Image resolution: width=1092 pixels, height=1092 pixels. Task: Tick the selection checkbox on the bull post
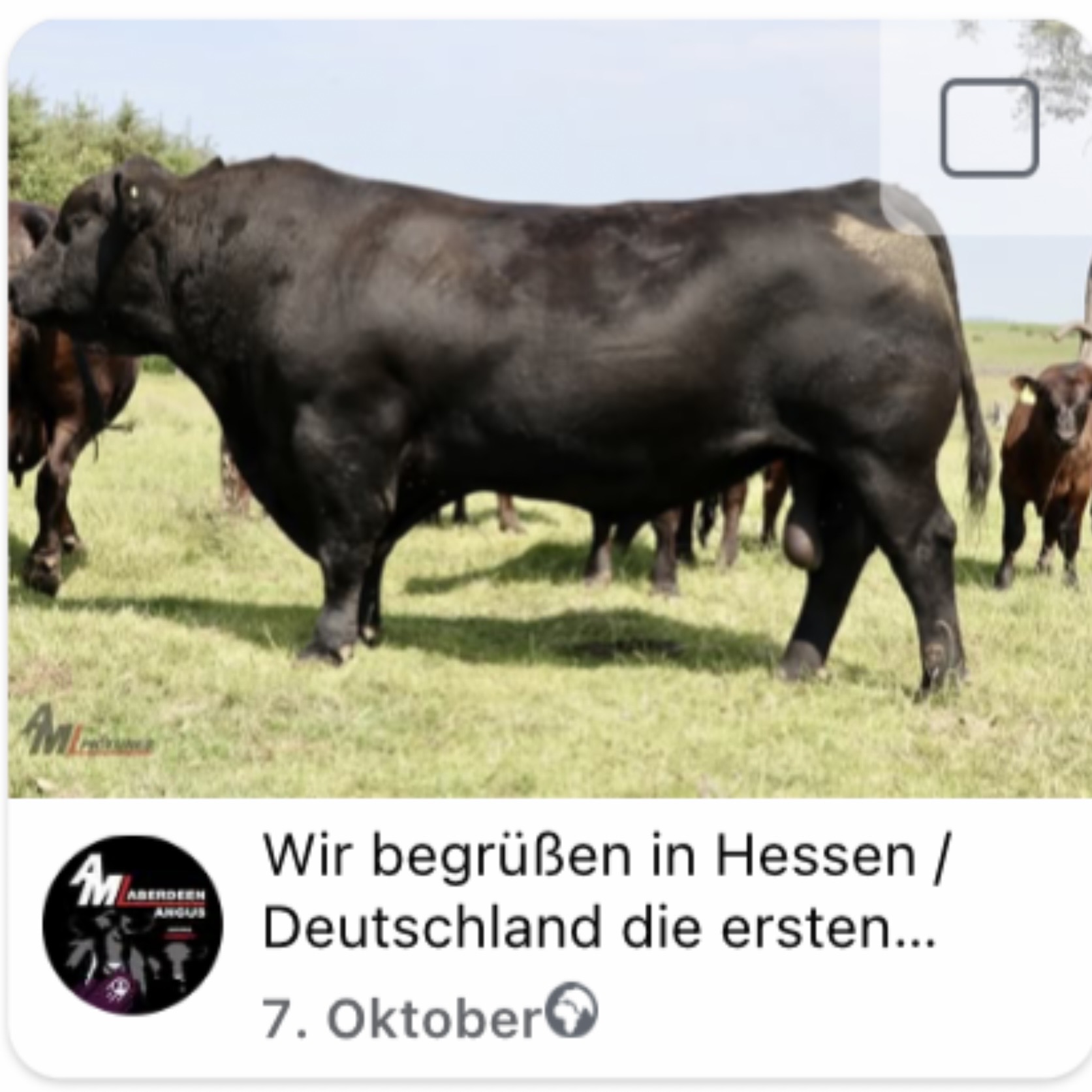[x=989, y=127]
